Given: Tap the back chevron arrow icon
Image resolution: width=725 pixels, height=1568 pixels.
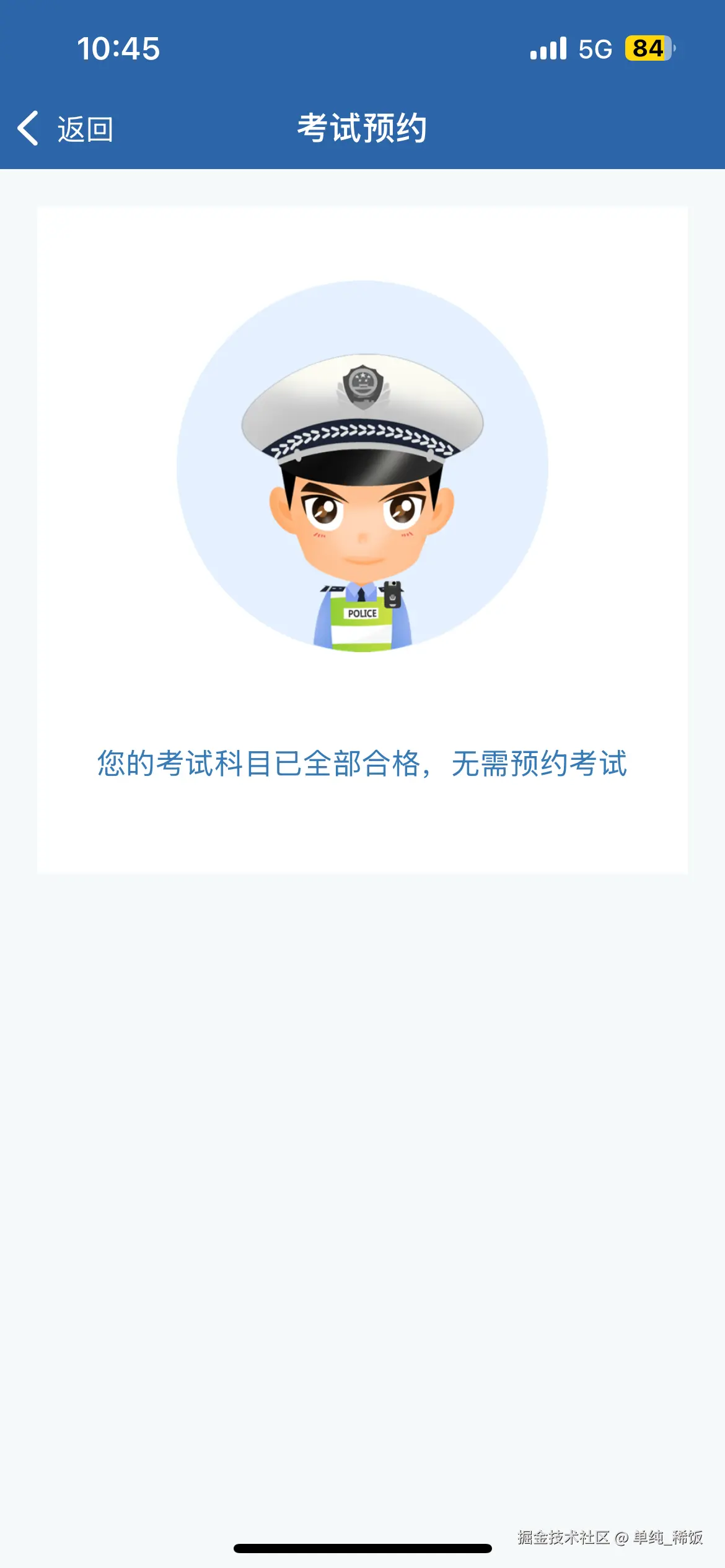Looking at the screenshot, I should click(x=29, y=127).
